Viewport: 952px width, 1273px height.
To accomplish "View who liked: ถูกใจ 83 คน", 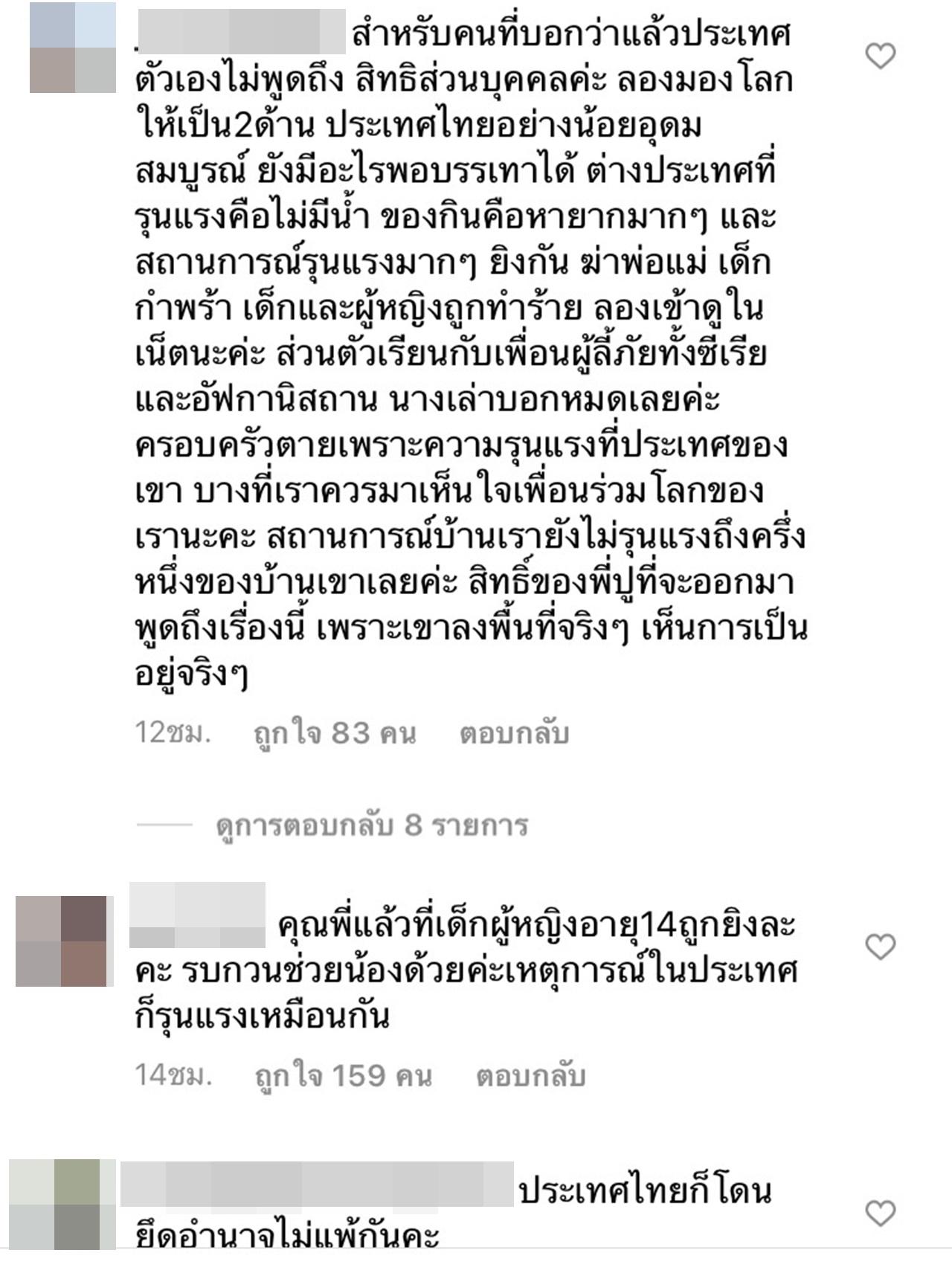I will (335, 734).
